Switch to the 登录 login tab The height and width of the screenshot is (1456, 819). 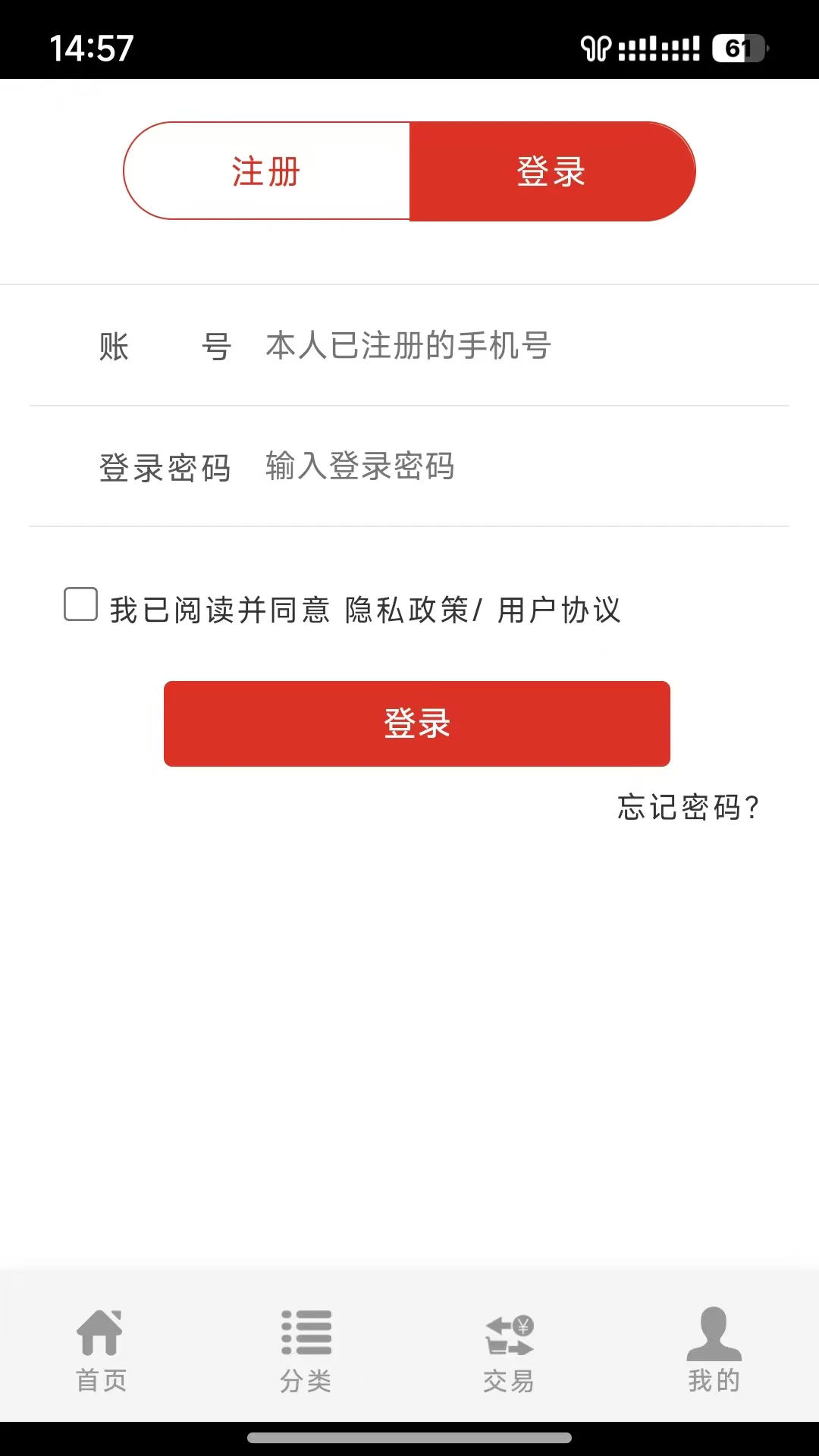[550, 171]
